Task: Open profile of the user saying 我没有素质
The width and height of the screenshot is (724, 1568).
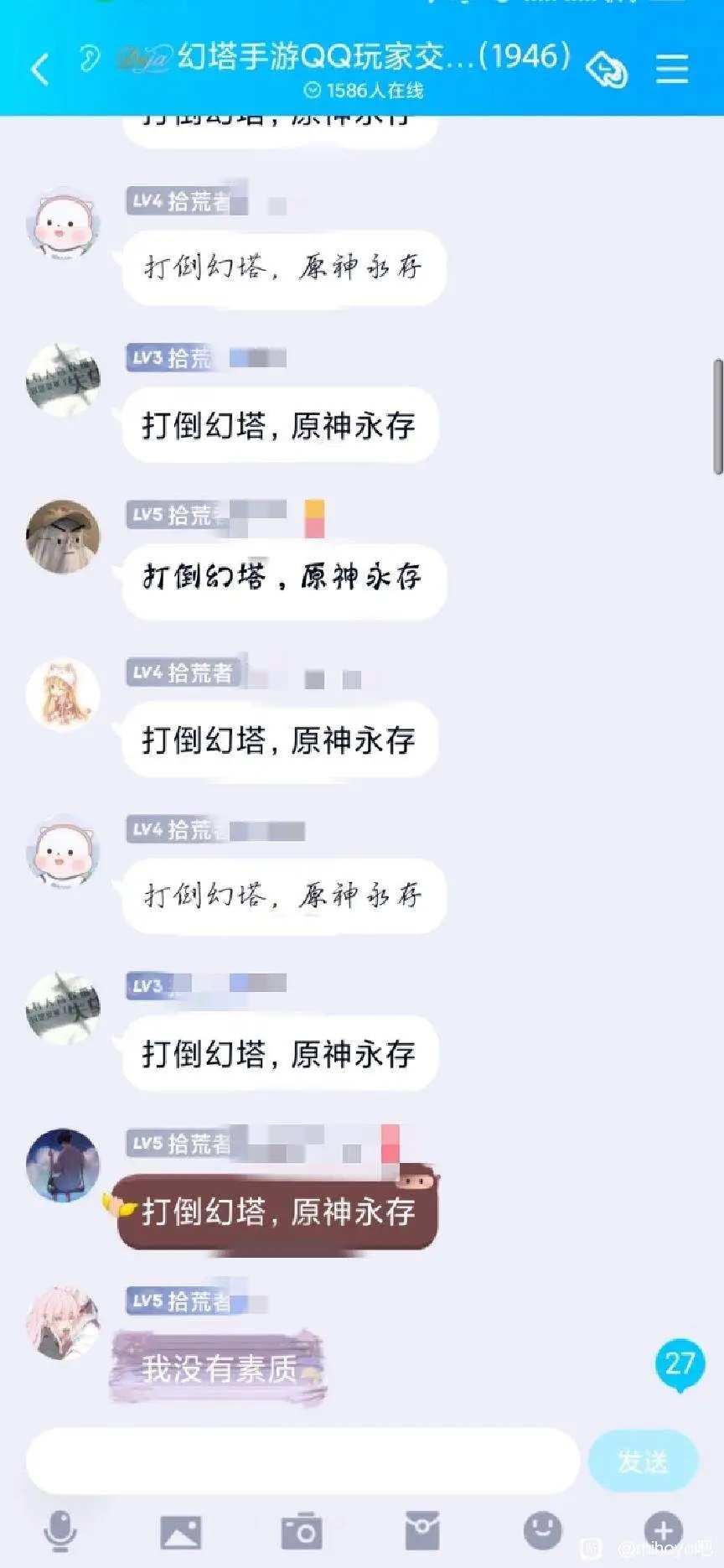Action: (63, 1322)
